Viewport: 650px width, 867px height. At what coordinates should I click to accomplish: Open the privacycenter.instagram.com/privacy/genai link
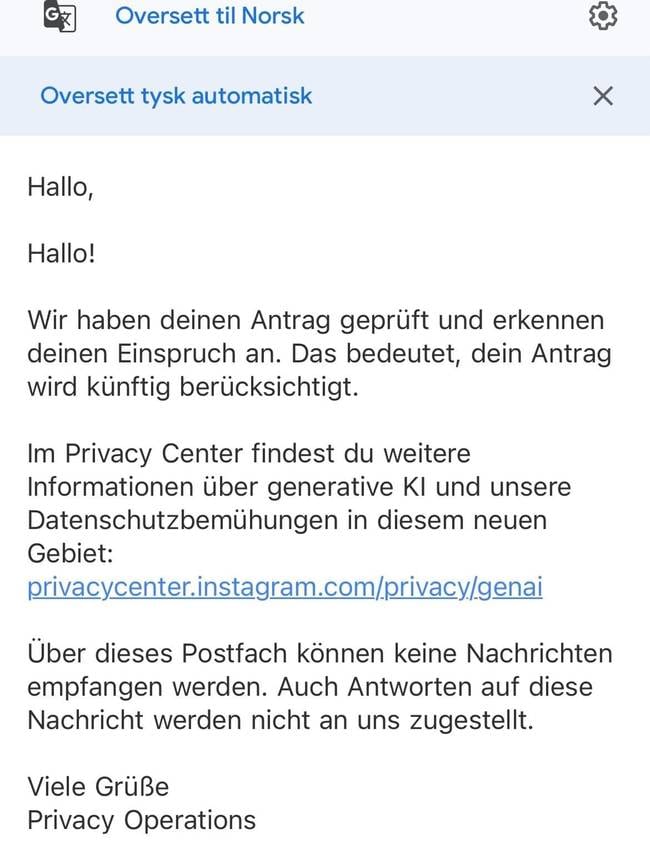[284, 587]
